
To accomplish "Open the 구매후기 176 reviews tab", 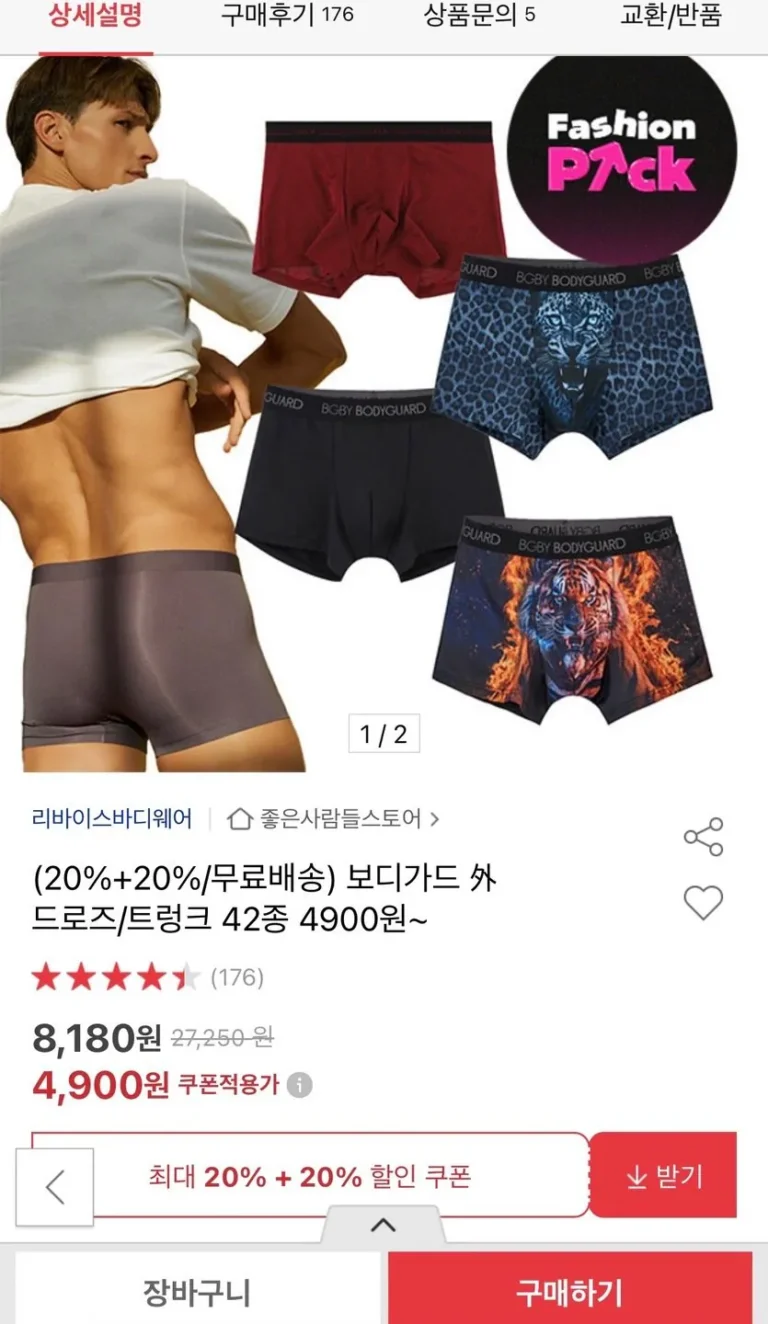I will [287, 17].
